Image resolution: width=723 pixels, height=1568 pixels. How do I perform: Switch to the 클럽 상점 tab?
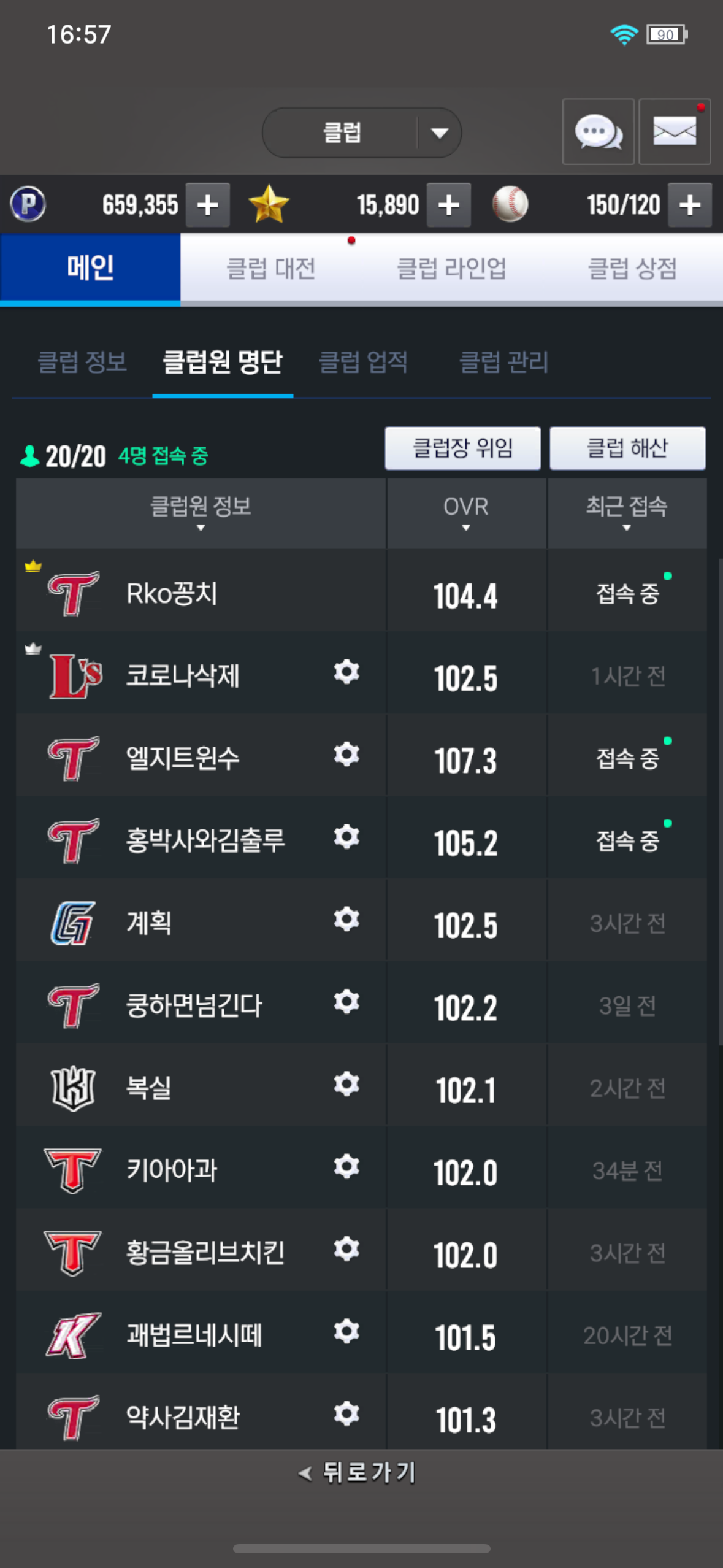tap(632, 268)
